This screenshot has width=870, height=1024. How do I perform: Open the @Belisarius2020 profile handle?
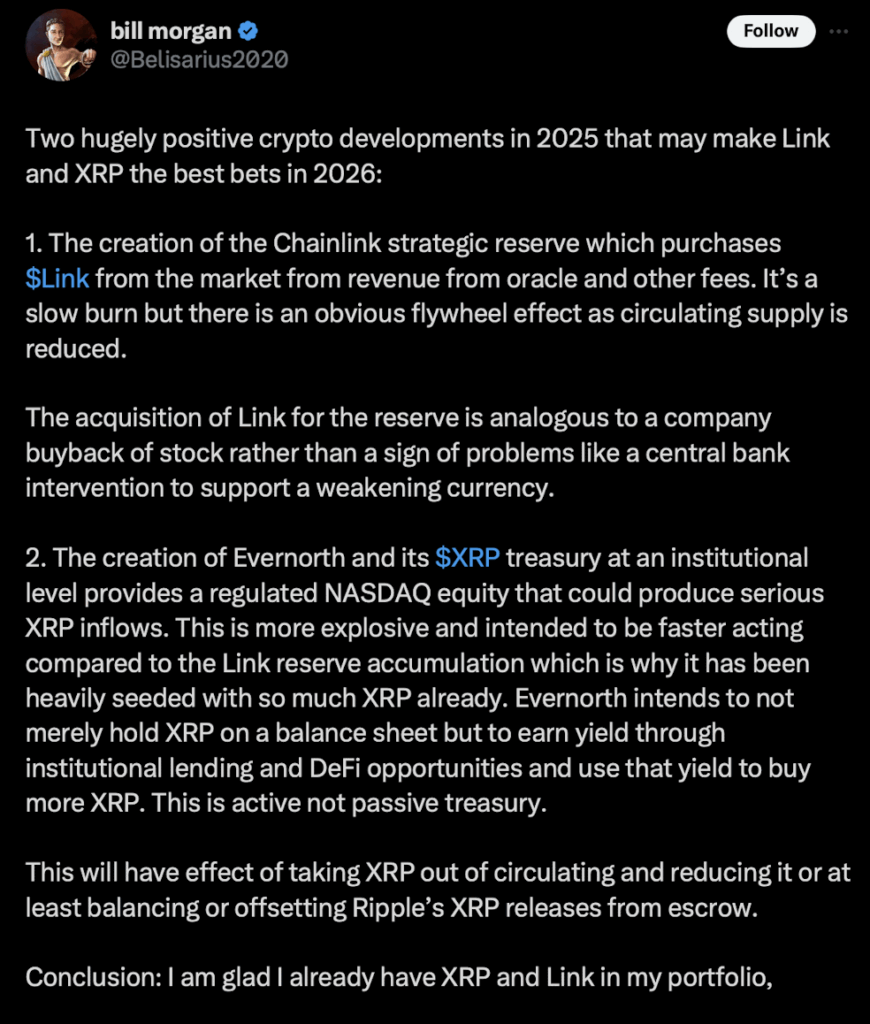pos(198,59)
